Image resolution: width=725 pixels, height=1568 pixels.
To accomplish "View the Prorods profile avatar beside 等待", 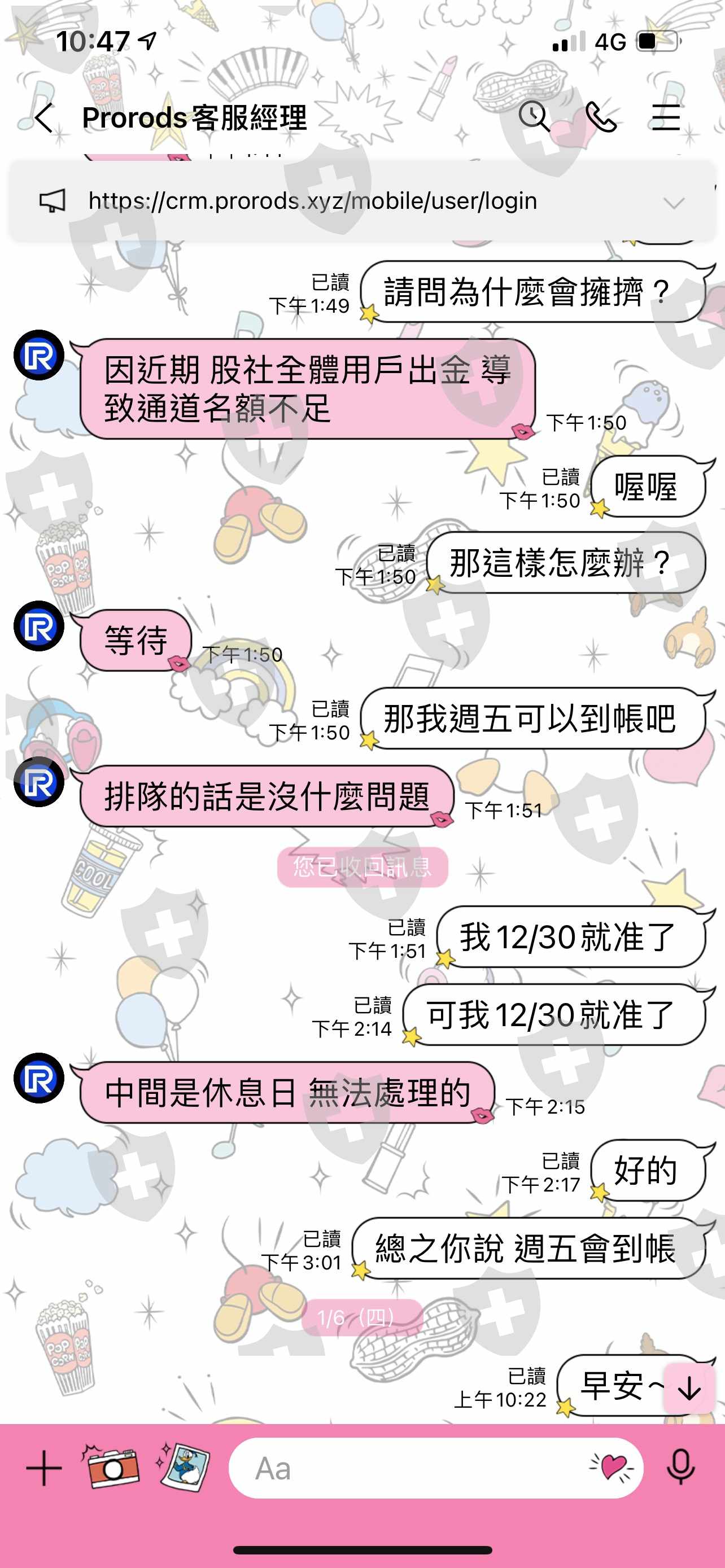I will tap(39, 626).
